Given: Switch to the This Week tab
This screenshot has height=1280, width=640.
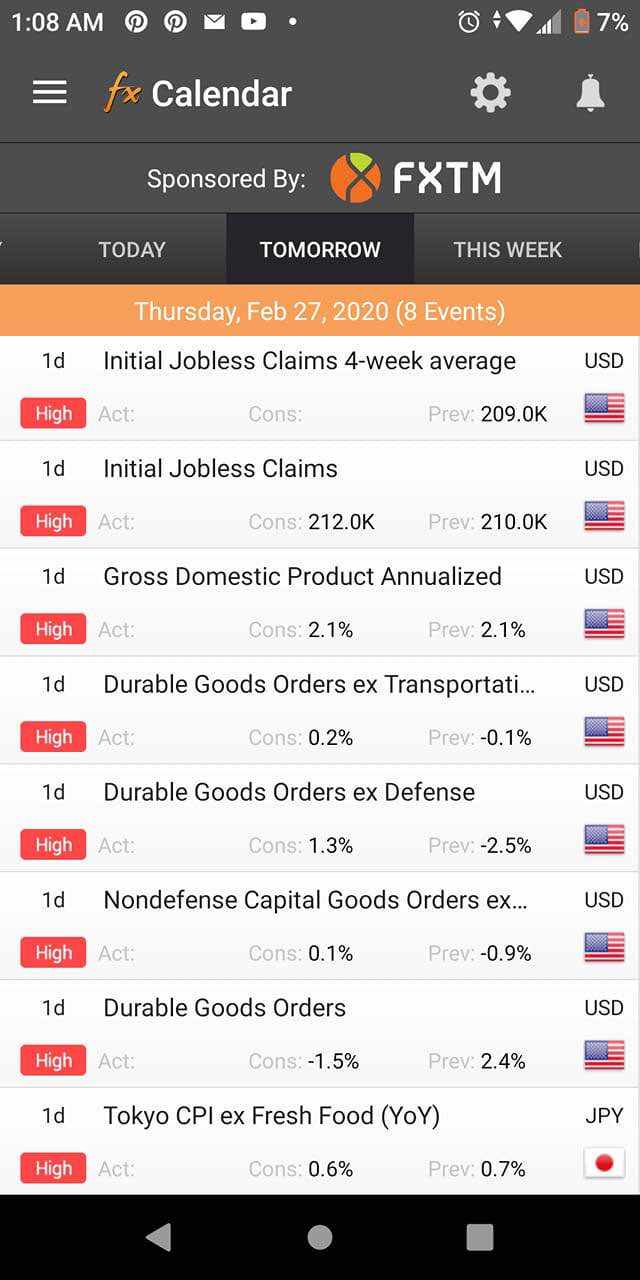Looking at the screenshot, I should point(507,249).
